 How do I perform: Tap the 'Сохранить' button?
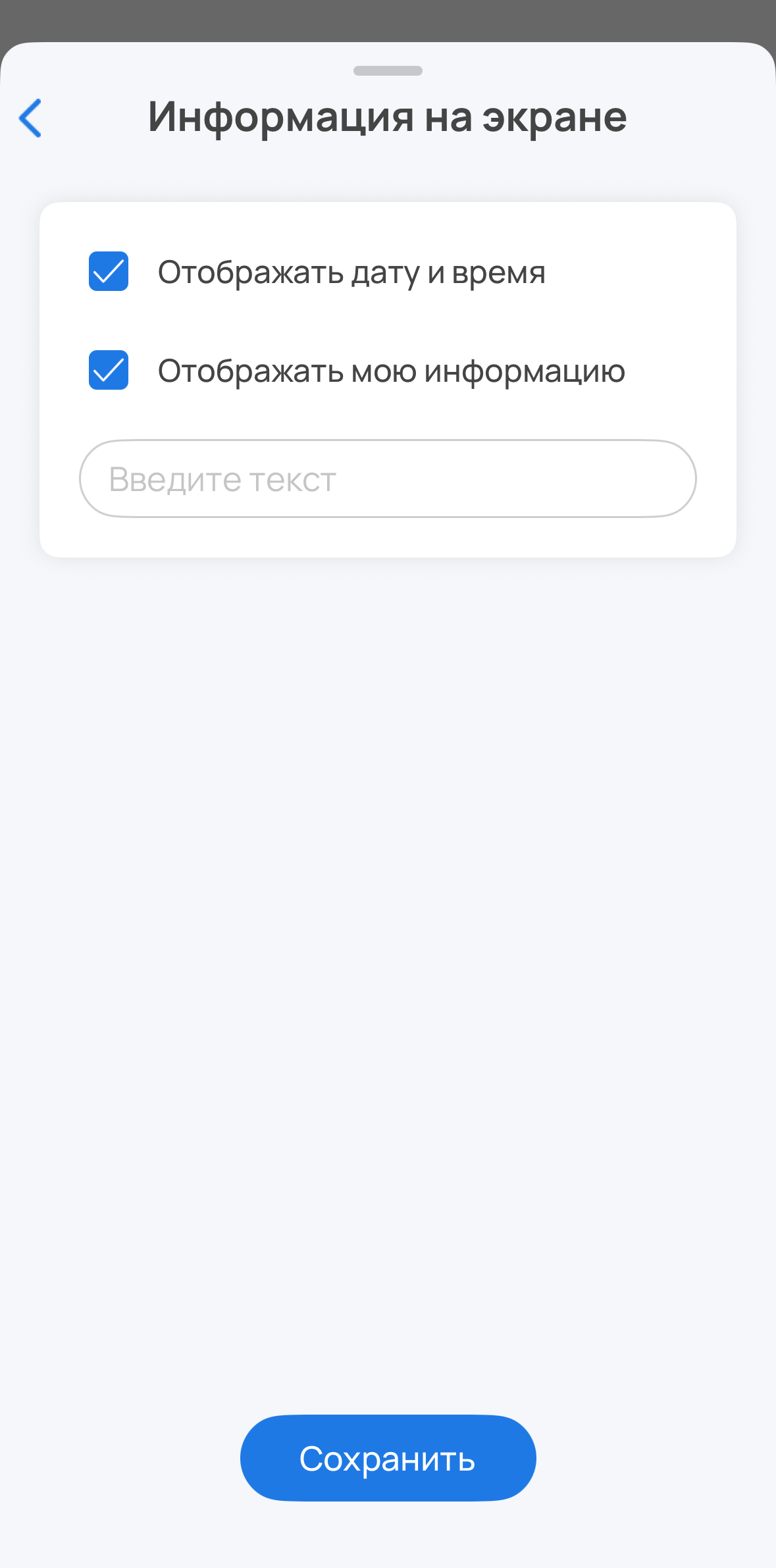pos(388,1458)
